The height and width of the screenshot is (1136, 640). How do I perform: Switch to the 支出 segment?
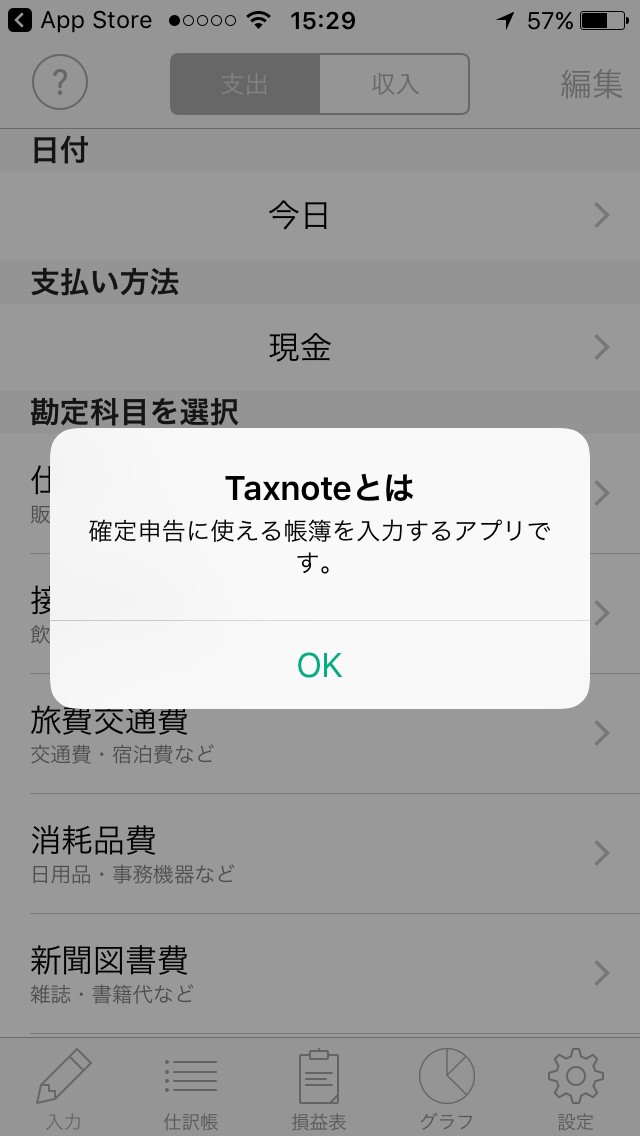pos(245,84)
